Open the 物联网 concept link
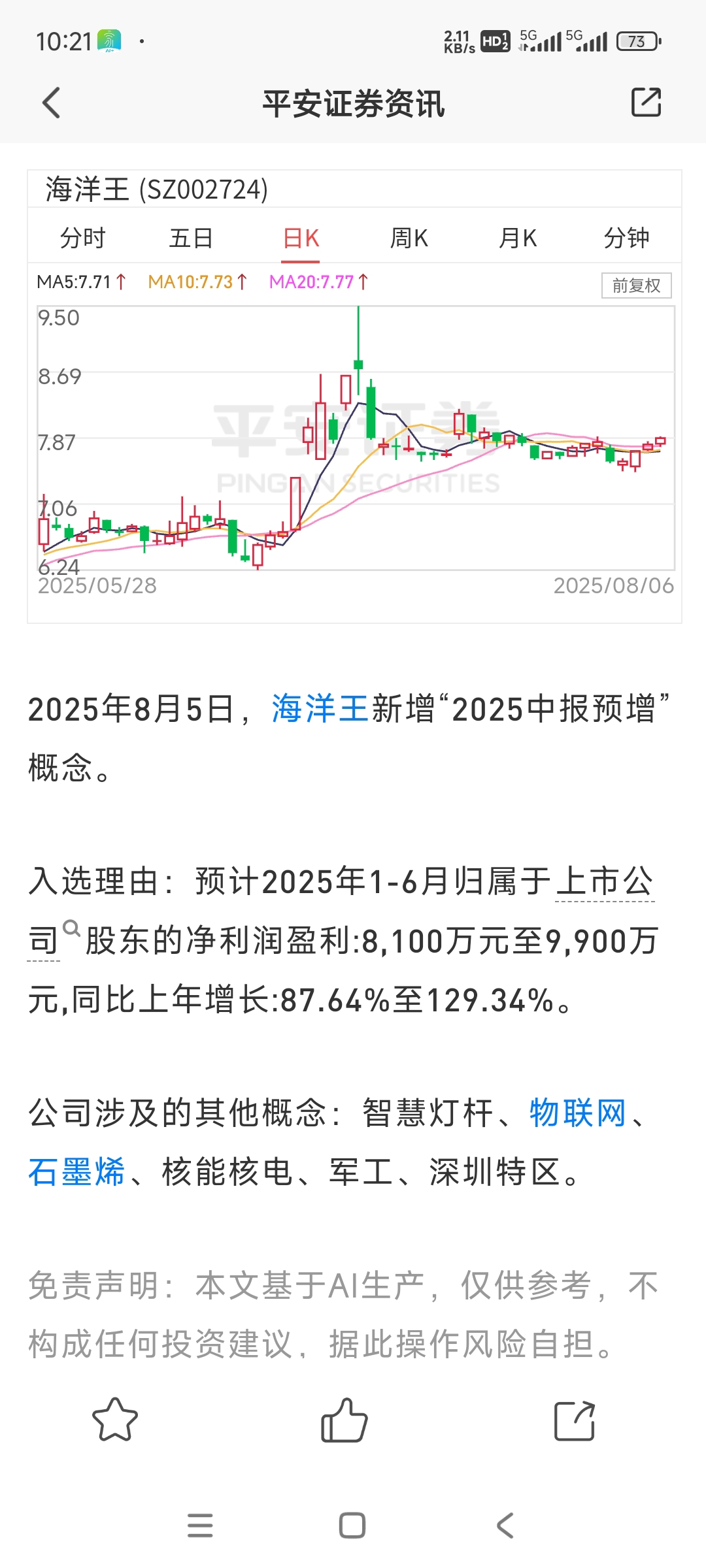This screenshot has width=706, height=1568. pyautogui.click(x=578, y=1113)
